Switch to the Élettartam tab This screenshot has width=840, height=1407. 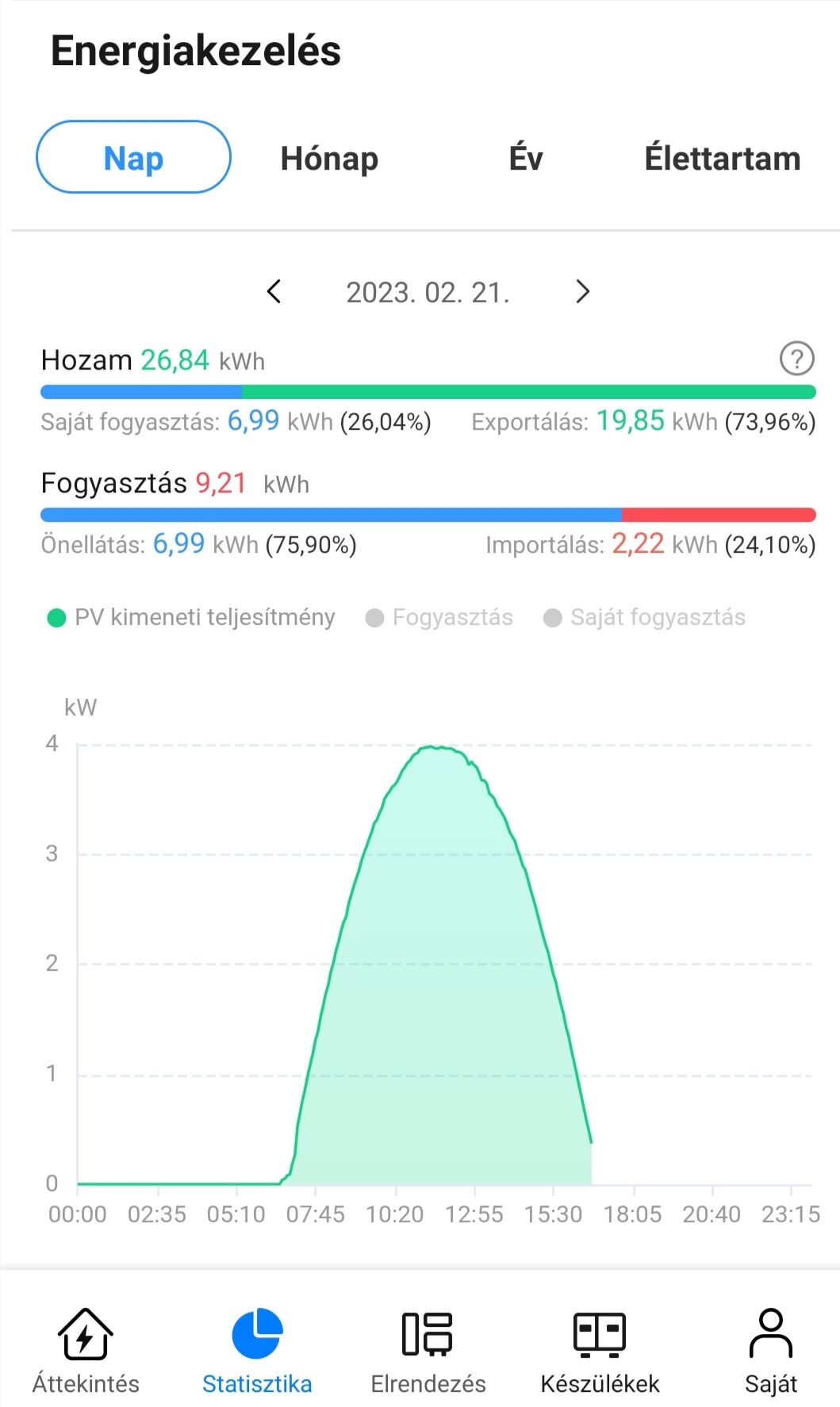coord(722,158)
